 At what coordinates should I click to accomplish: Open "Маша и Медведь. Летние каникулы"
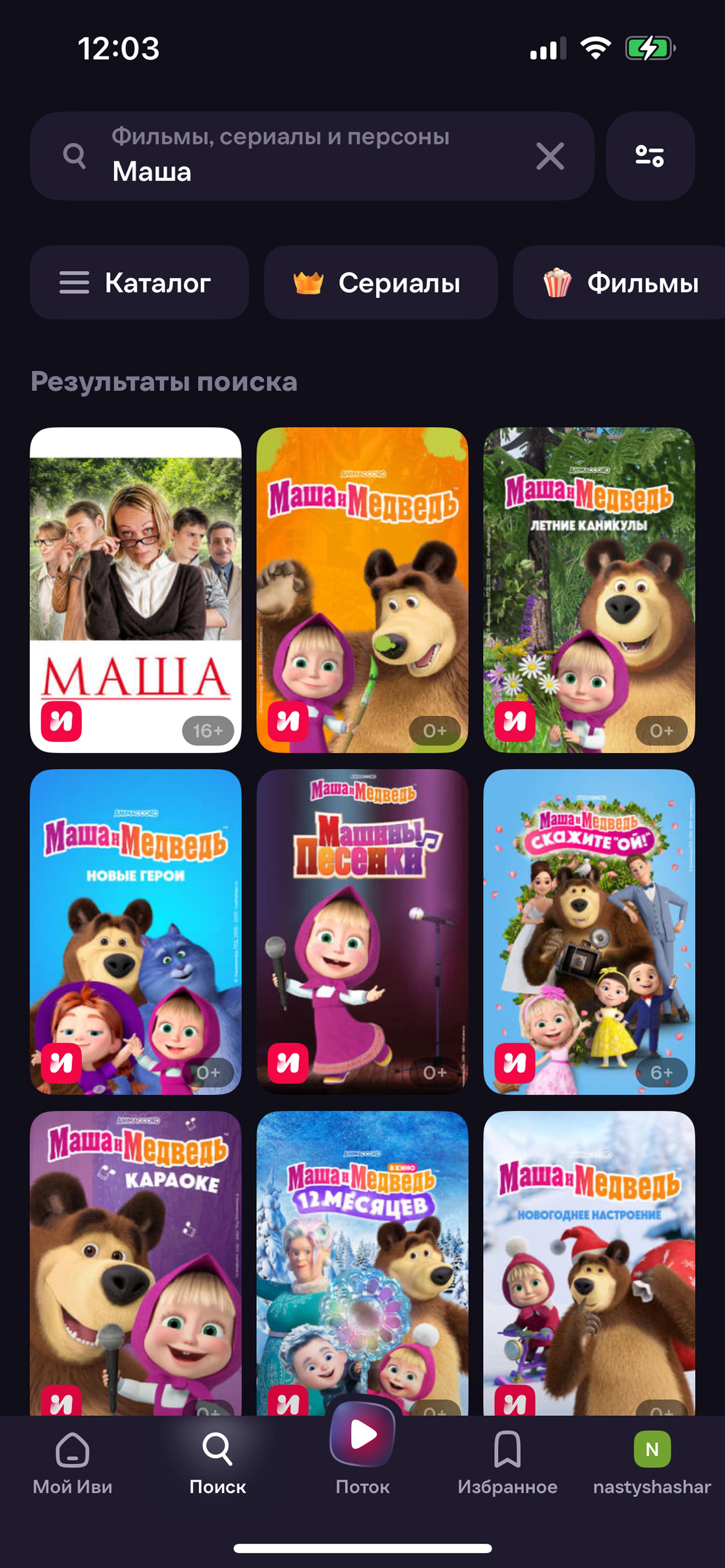(589, 590)
